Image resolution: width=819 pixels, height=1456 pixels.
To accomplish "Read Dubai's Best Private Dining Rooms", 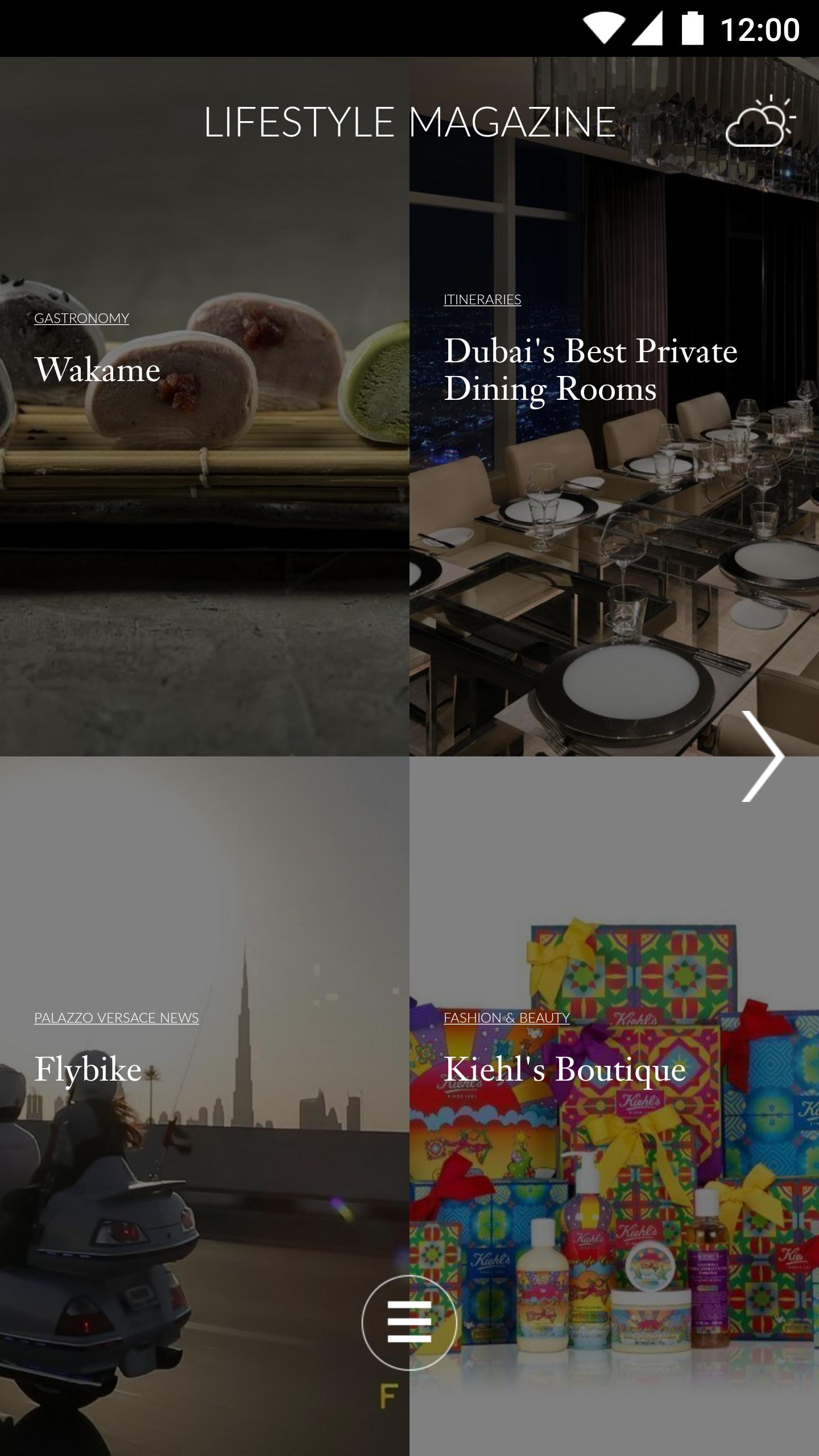I will [590, 370].
